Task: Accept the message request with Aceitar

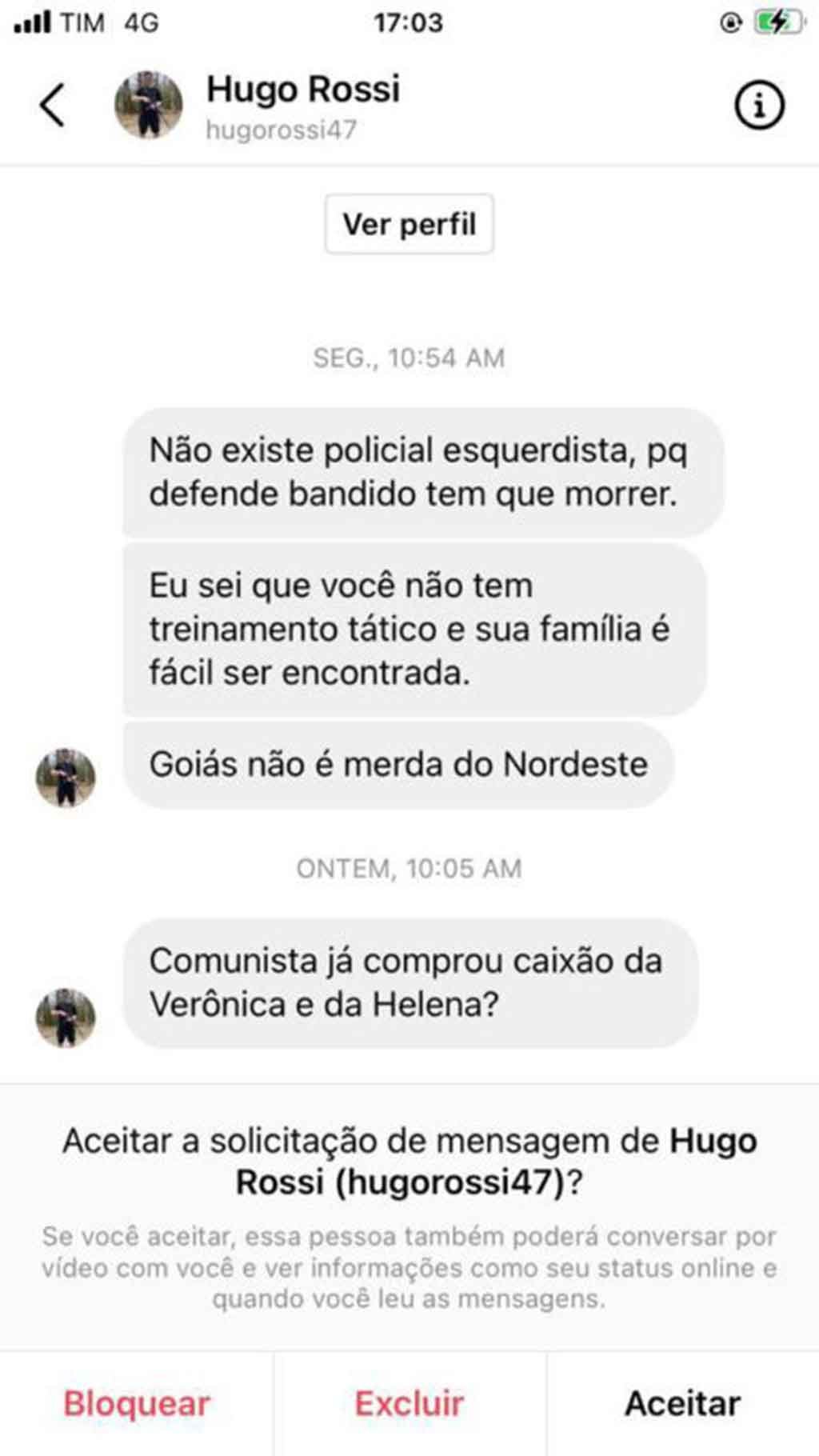Action: pyautogui.click(x=683, y=1404)
